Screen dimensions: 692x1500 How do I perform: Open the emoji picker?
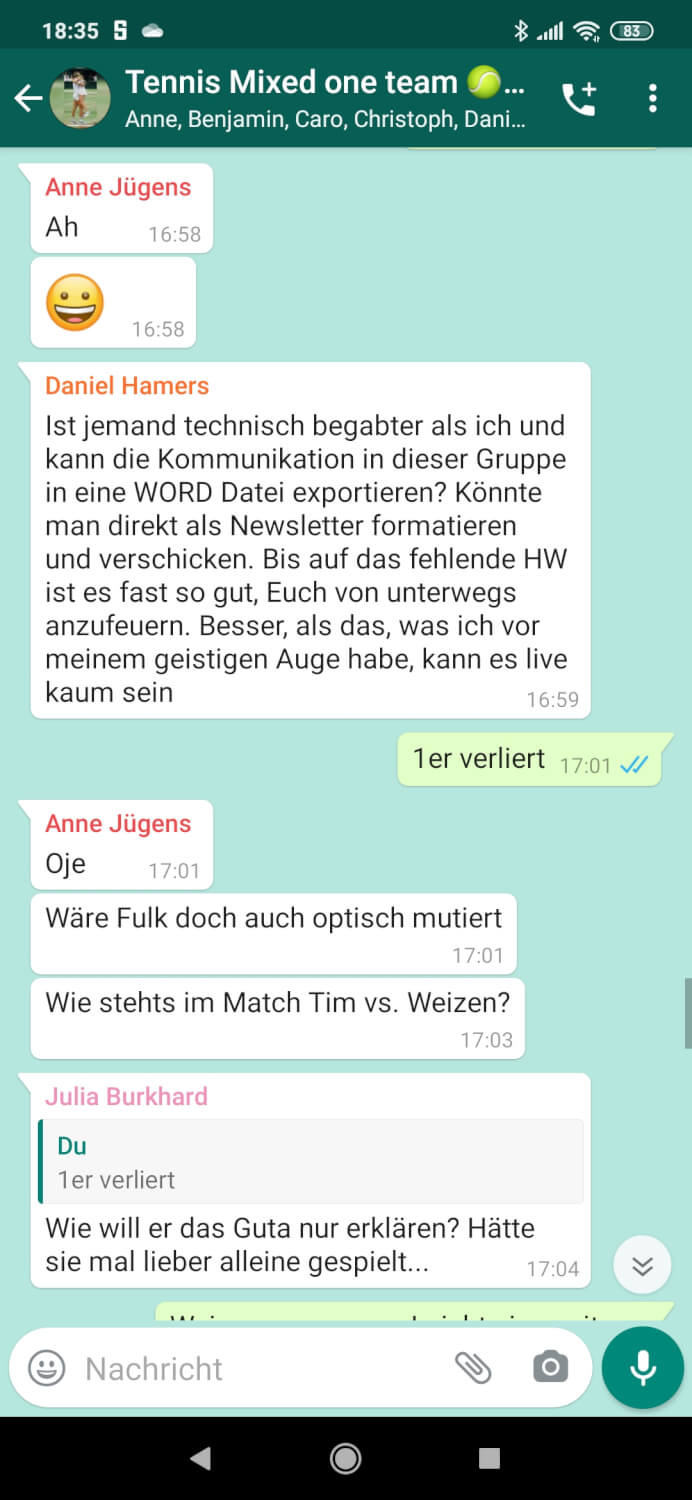click(x=46, y=1368)
